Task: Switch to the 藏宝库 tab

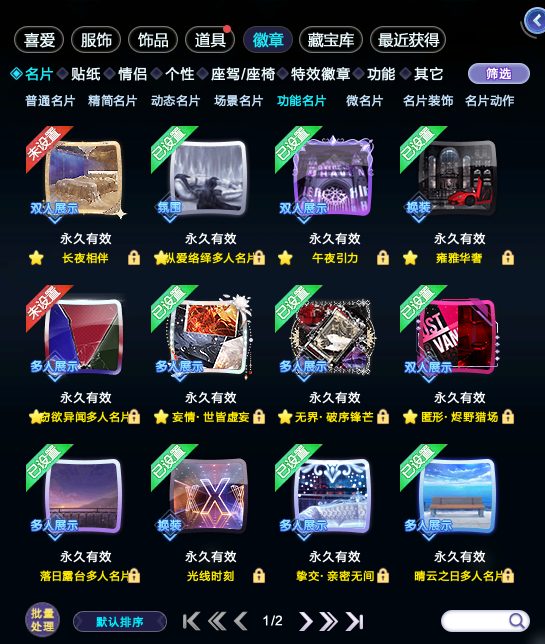Action: 331,40
